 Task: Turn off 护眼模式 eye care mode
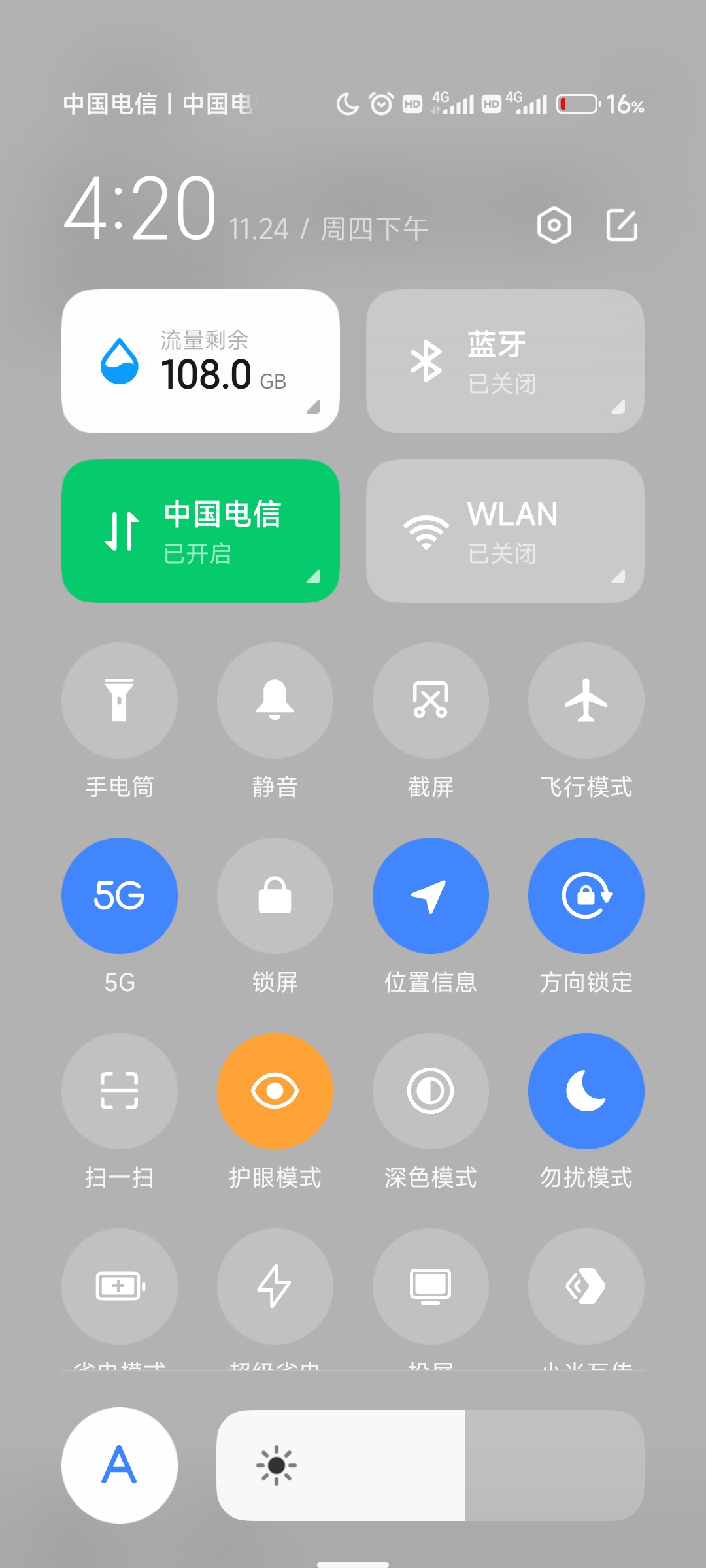point(275,1091)
